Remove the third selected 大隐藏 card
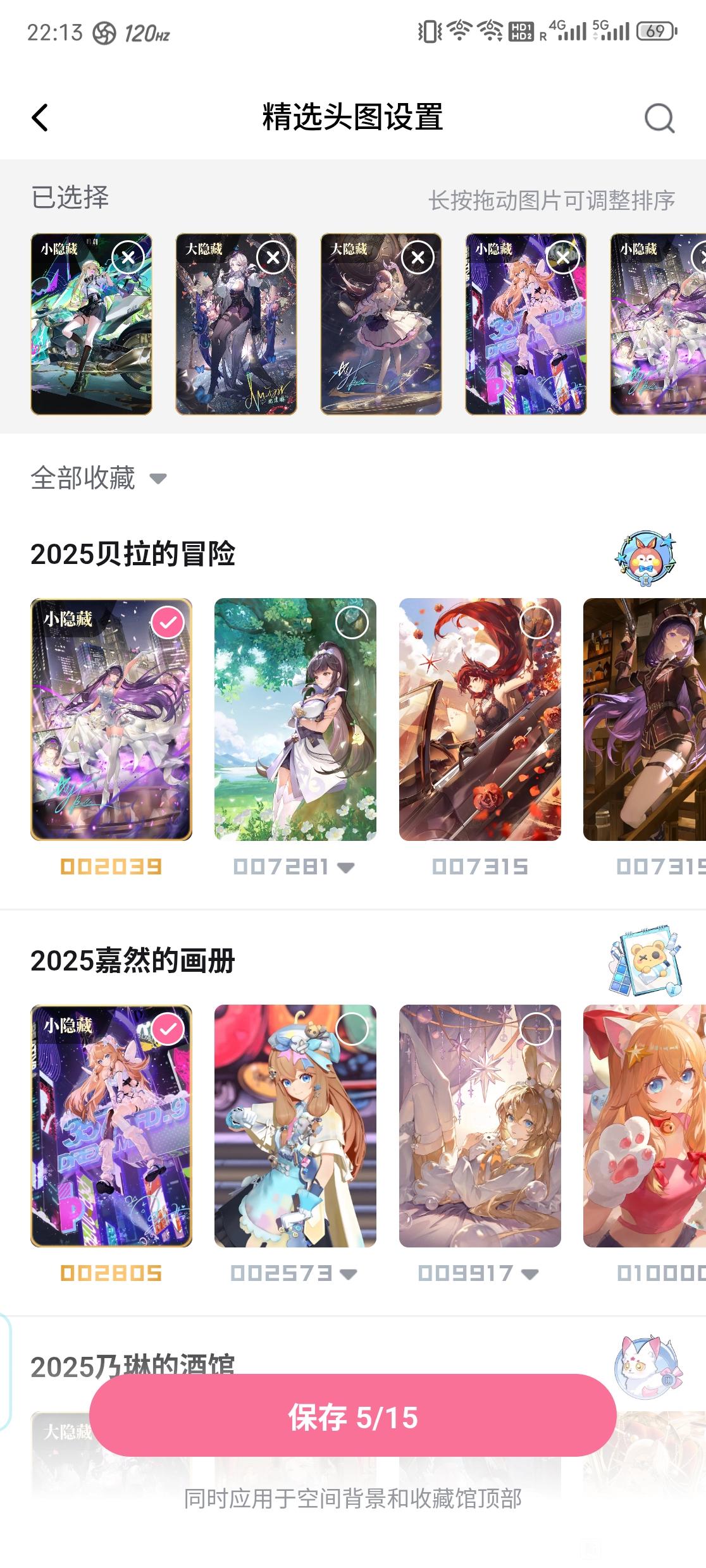The height and width of the screenshot is (1568, 706). point(418,257)
